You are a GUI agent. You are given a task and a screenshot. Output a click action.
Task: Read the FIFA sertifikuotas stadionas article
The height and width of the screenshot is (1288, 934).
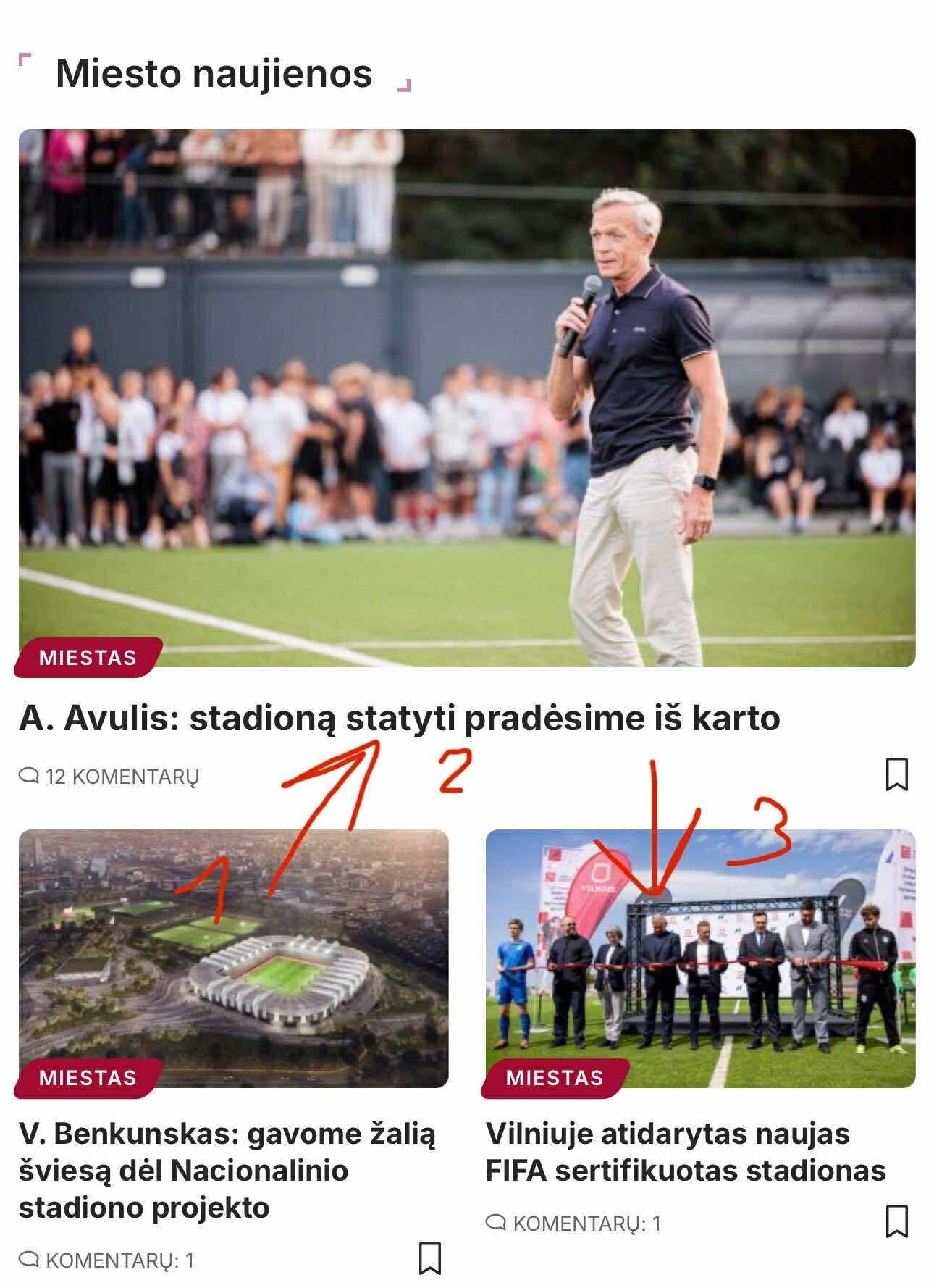(x=685, y=1152)
